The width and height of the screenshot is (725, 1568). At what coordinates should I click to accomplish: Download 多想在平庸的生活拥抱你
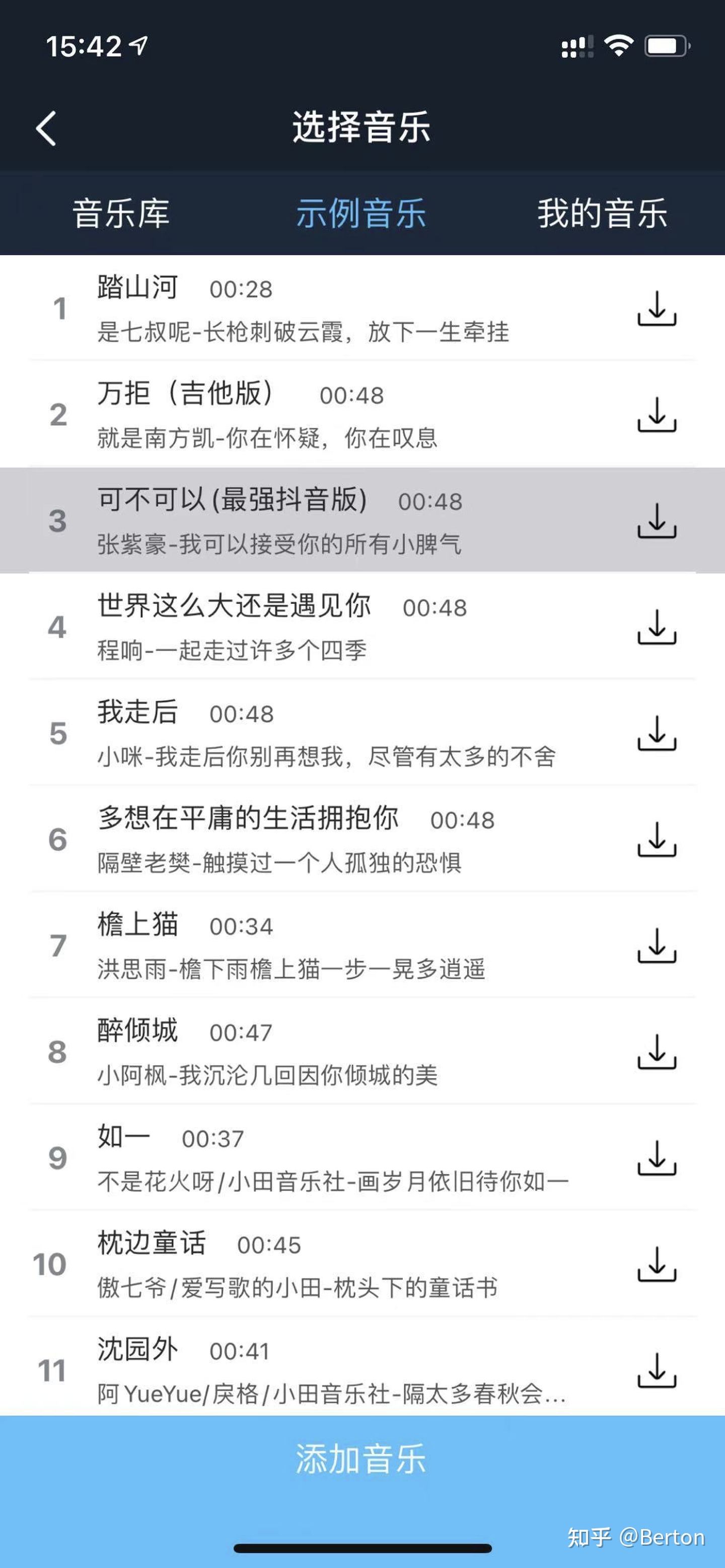pos(659,842)
